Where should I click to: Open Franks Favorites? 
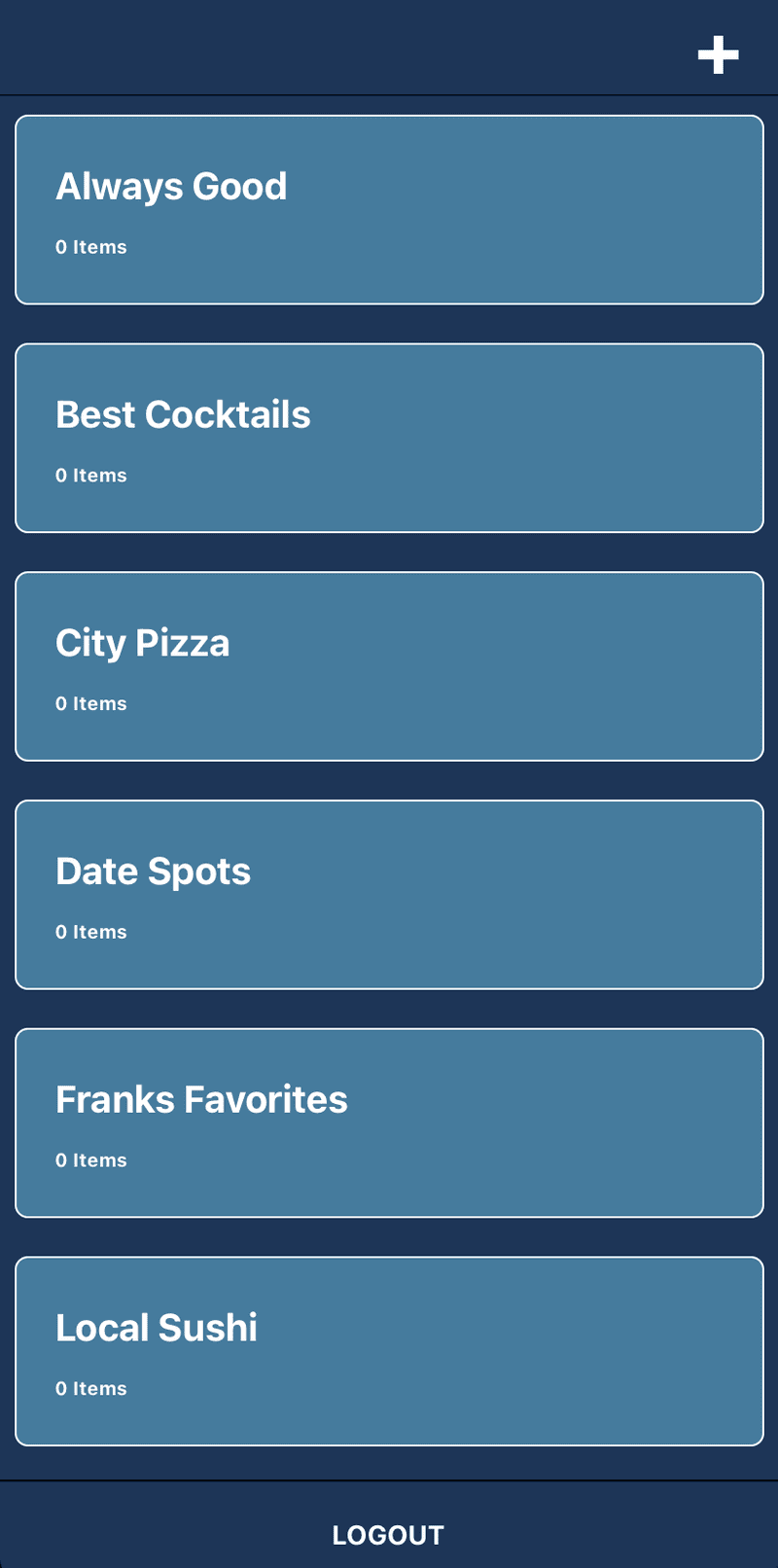[389, 1123]
